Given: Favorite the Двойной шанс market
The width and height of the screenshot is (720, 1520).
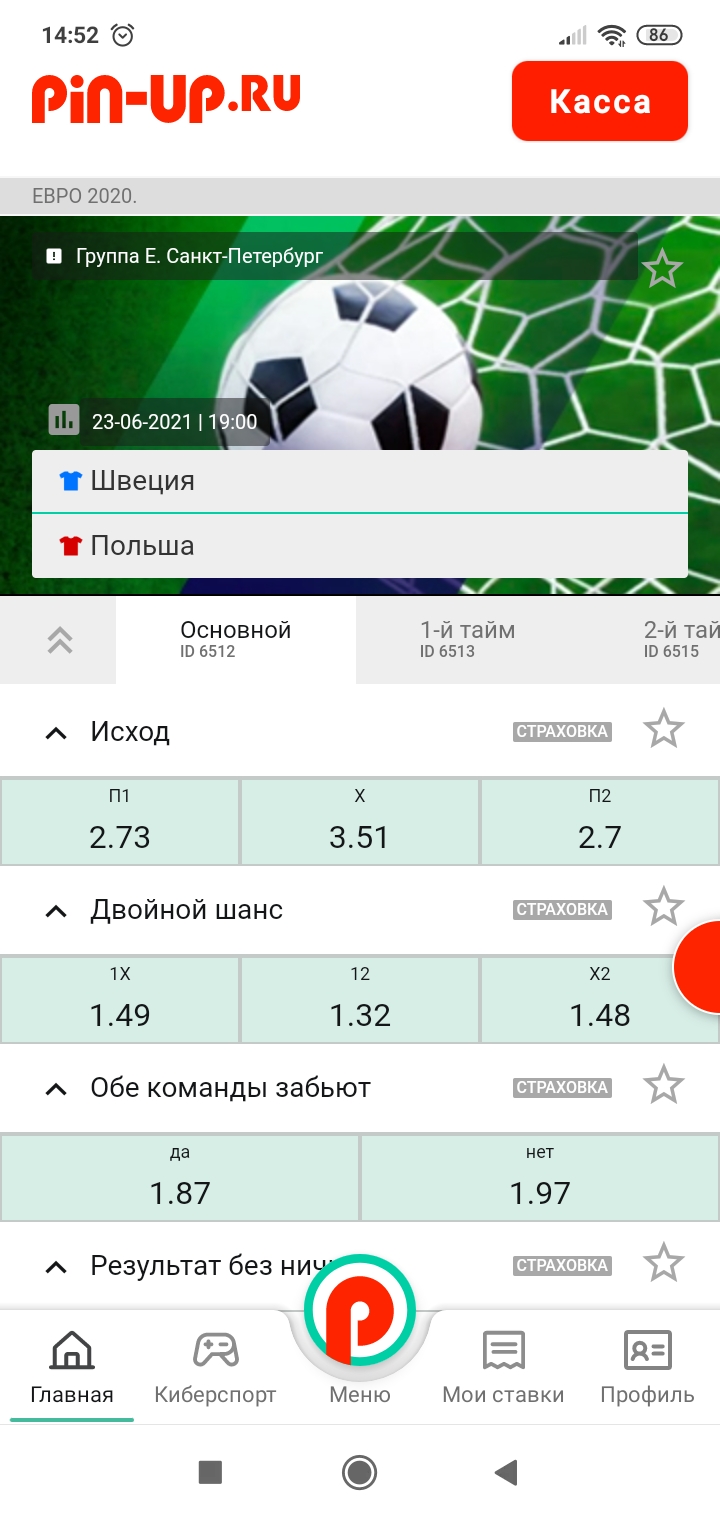Looking at the screenshot, I should pos(662,908).
